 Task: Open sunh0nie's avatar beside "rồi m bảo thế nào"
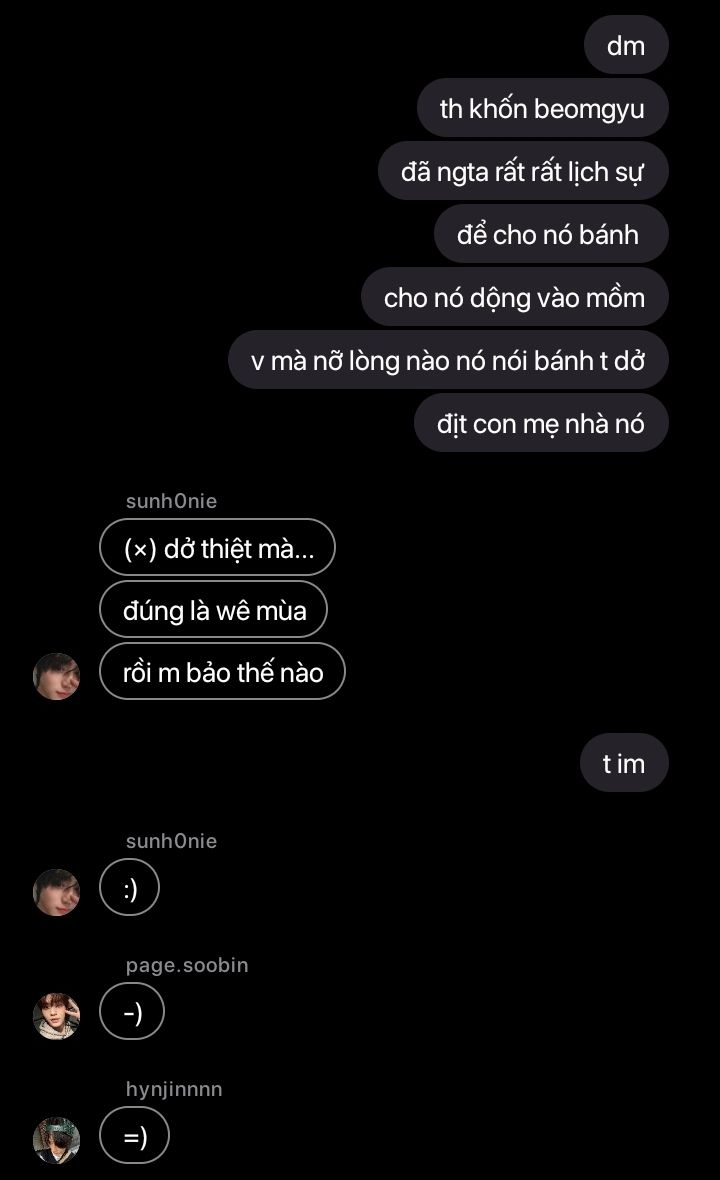pyautogui.click(x=56, y=676)
